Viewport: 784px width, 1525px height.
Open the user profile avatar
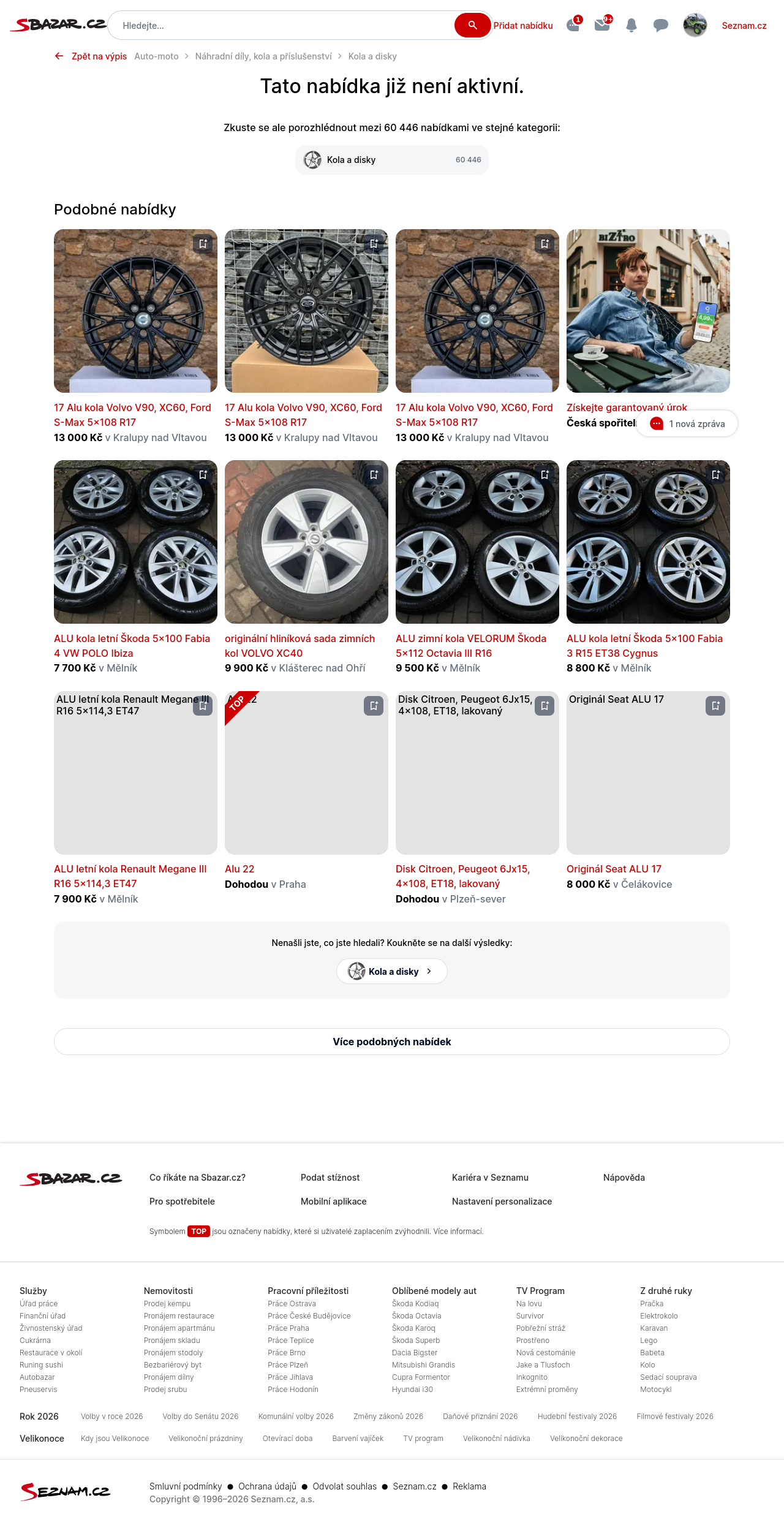tap(695, 25)
